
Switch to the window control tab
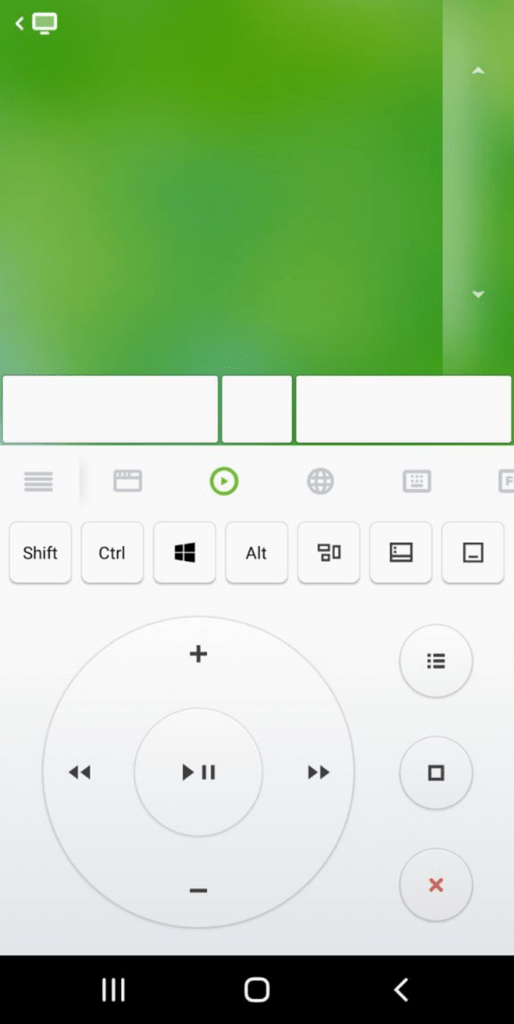128,481
